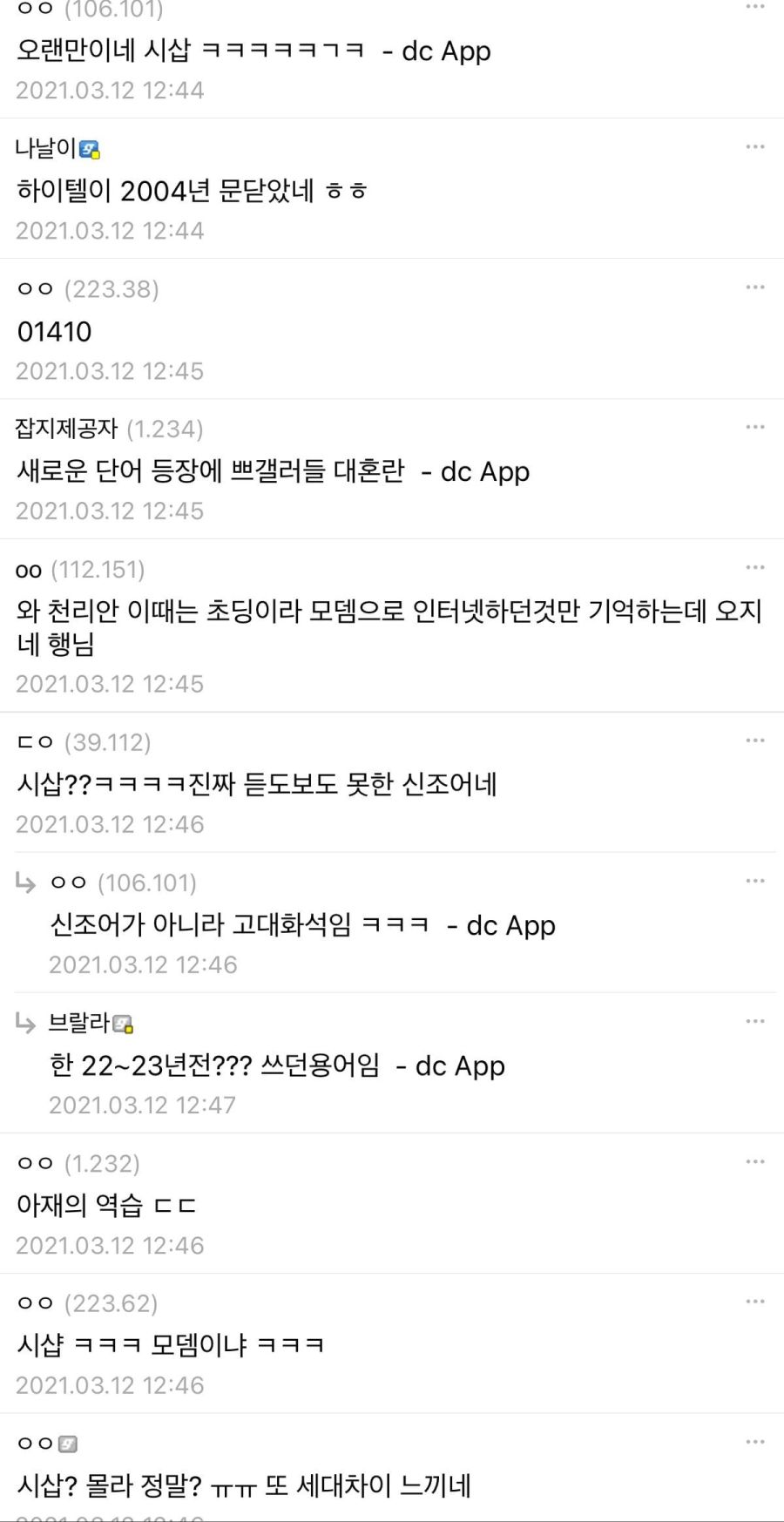Open more options on the 고대화석임 reply
The height and width of the screenshot is (1522, 784).
coord(754,881)
